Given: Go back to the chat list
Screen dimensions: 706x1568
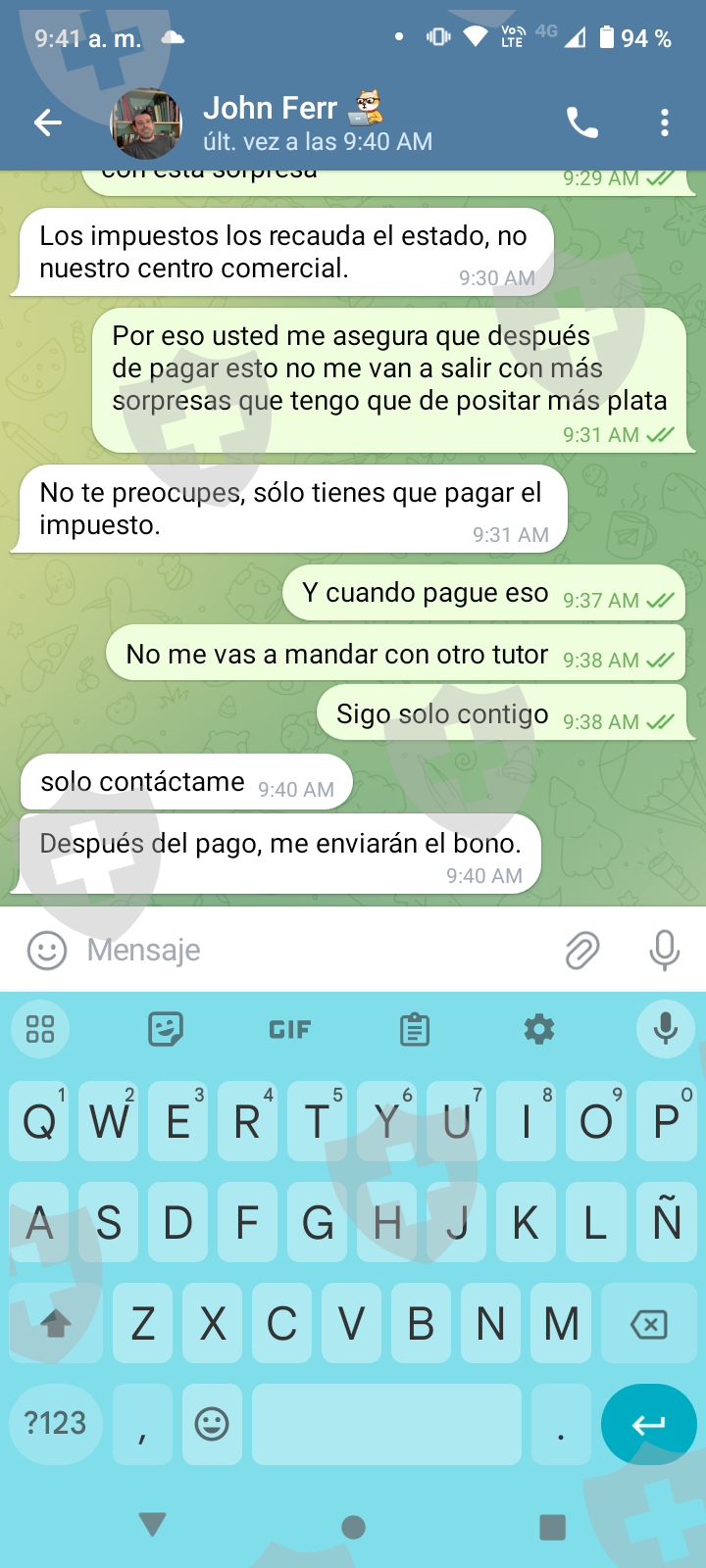Looking at the screenshot, I should (47, 122).
